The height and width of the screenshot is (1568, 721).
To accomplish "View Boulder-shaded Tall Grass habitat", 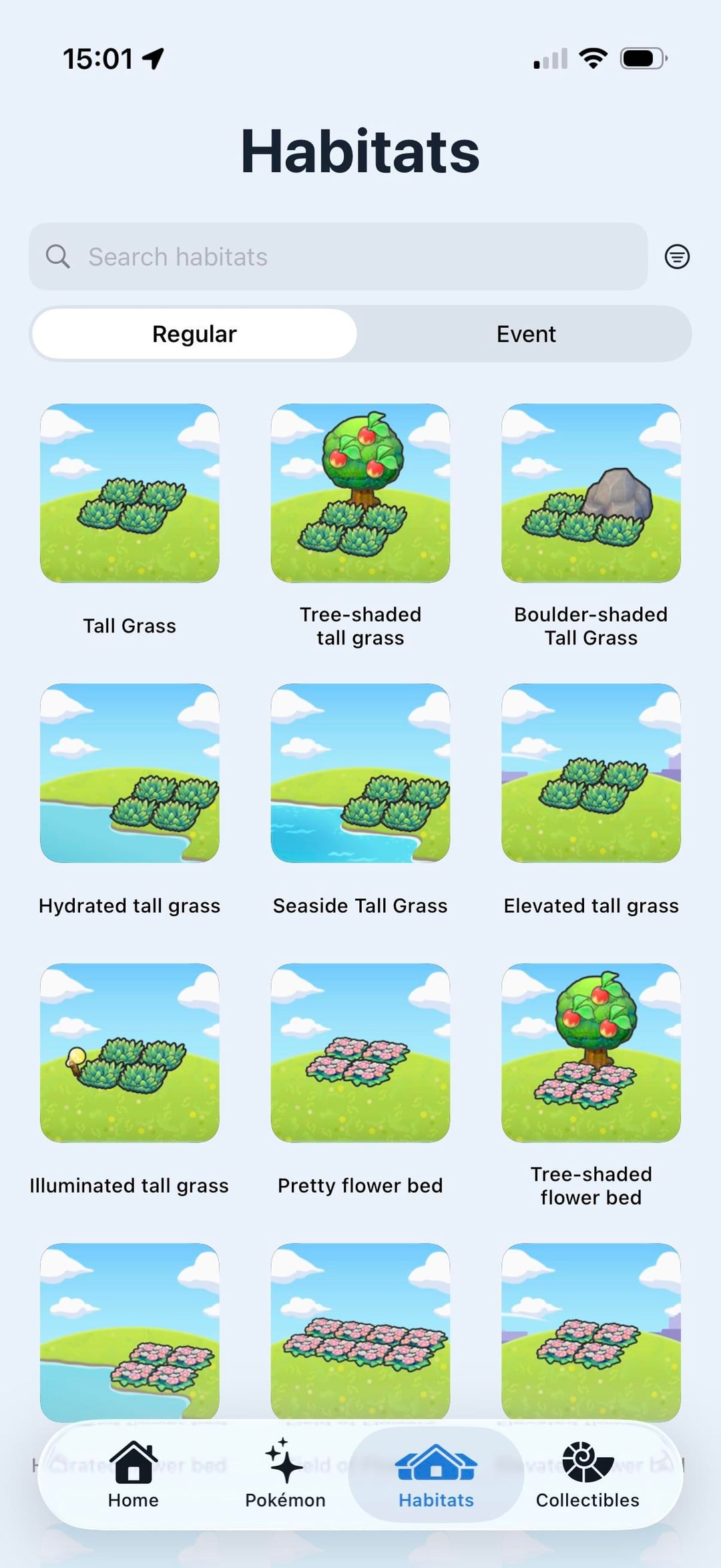I will pyautogui.click(x=591, y=494).
